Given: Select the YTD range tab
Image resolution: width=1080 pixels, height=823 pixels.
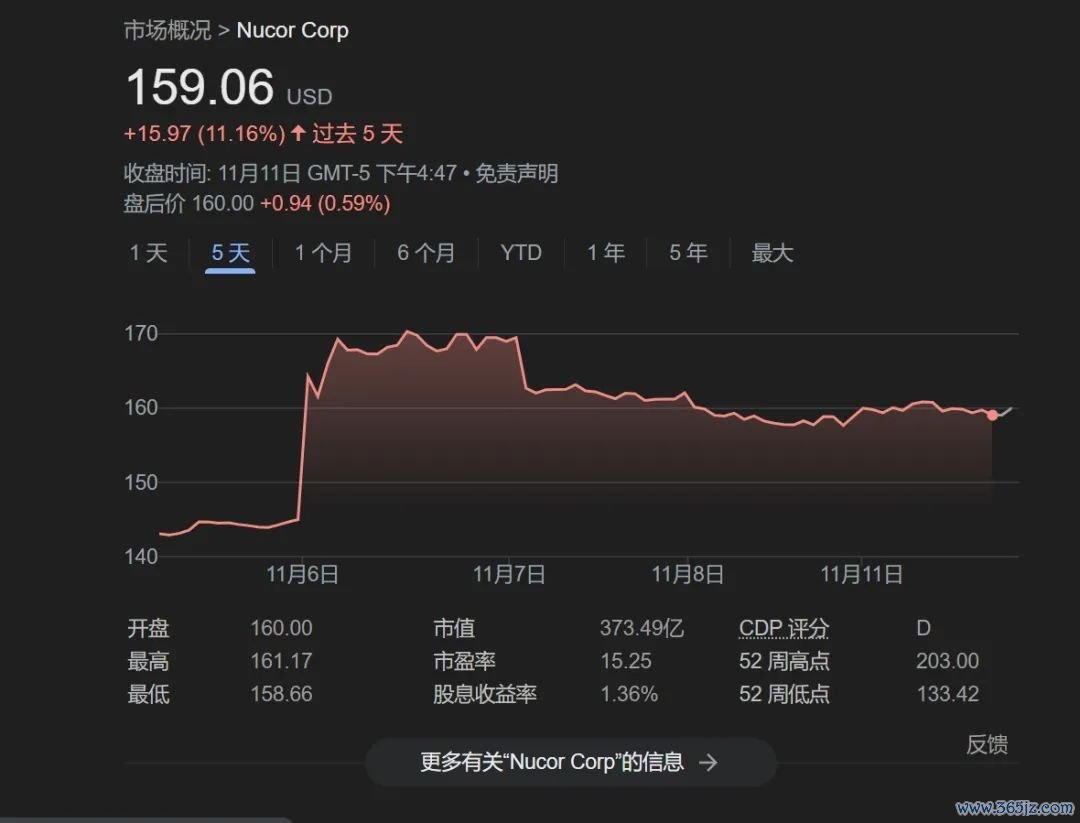Looking at the screenshot, I should coord(521,253).
